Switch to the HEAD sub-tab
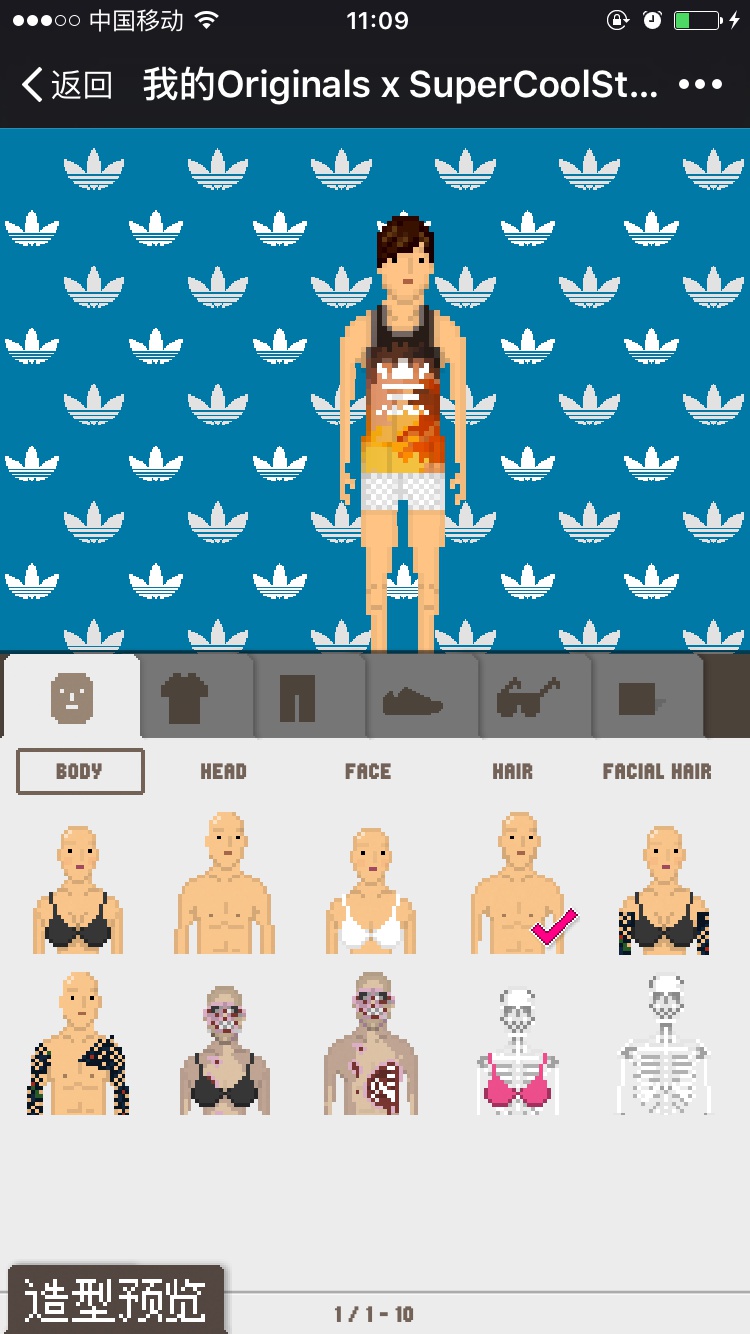Image resolution: width=750 pixels, height=1334 pixels. click(x=223, y=771)
